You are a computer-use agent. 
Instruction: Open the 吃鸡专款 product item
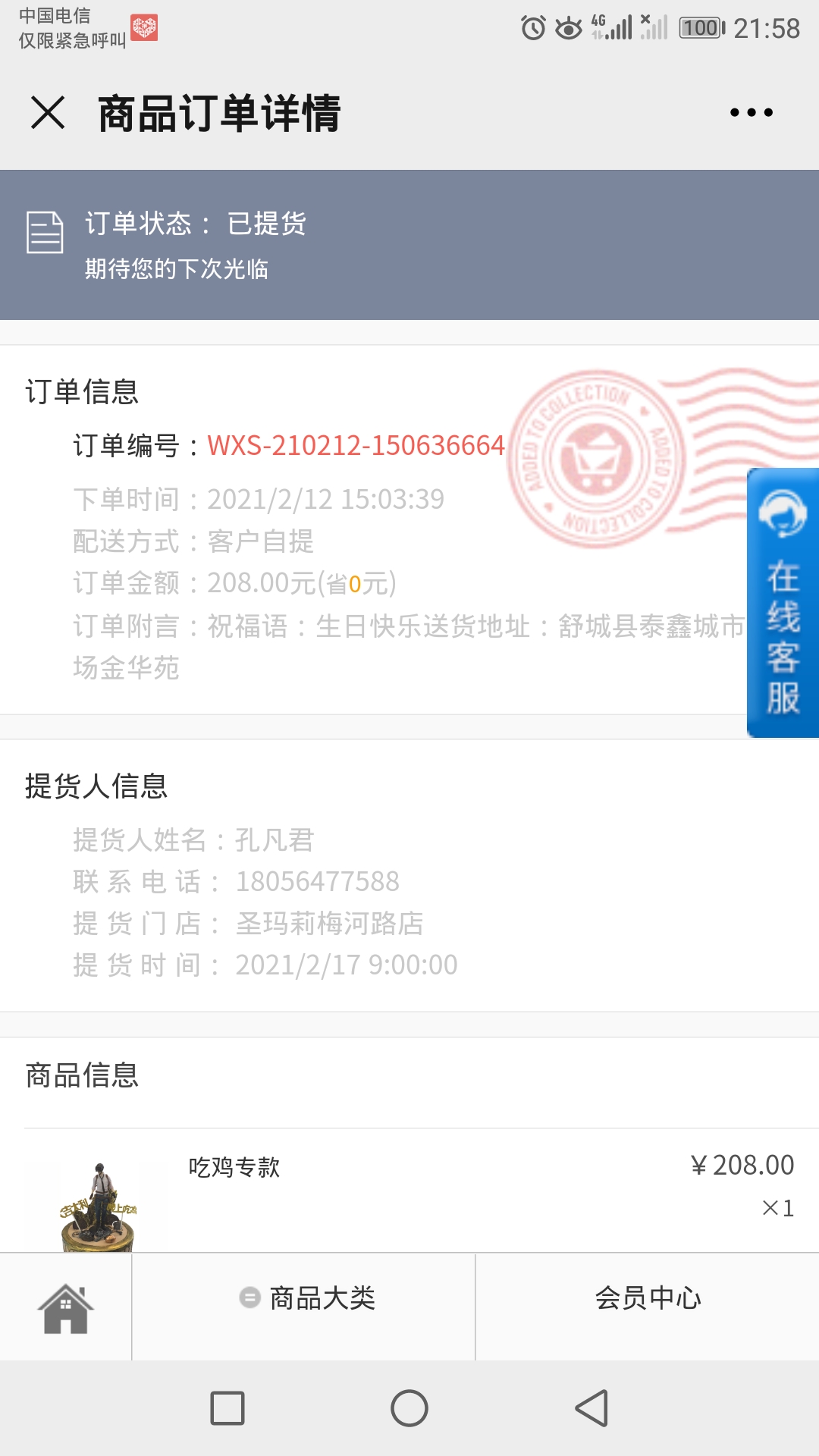(x=234, y=1167)
